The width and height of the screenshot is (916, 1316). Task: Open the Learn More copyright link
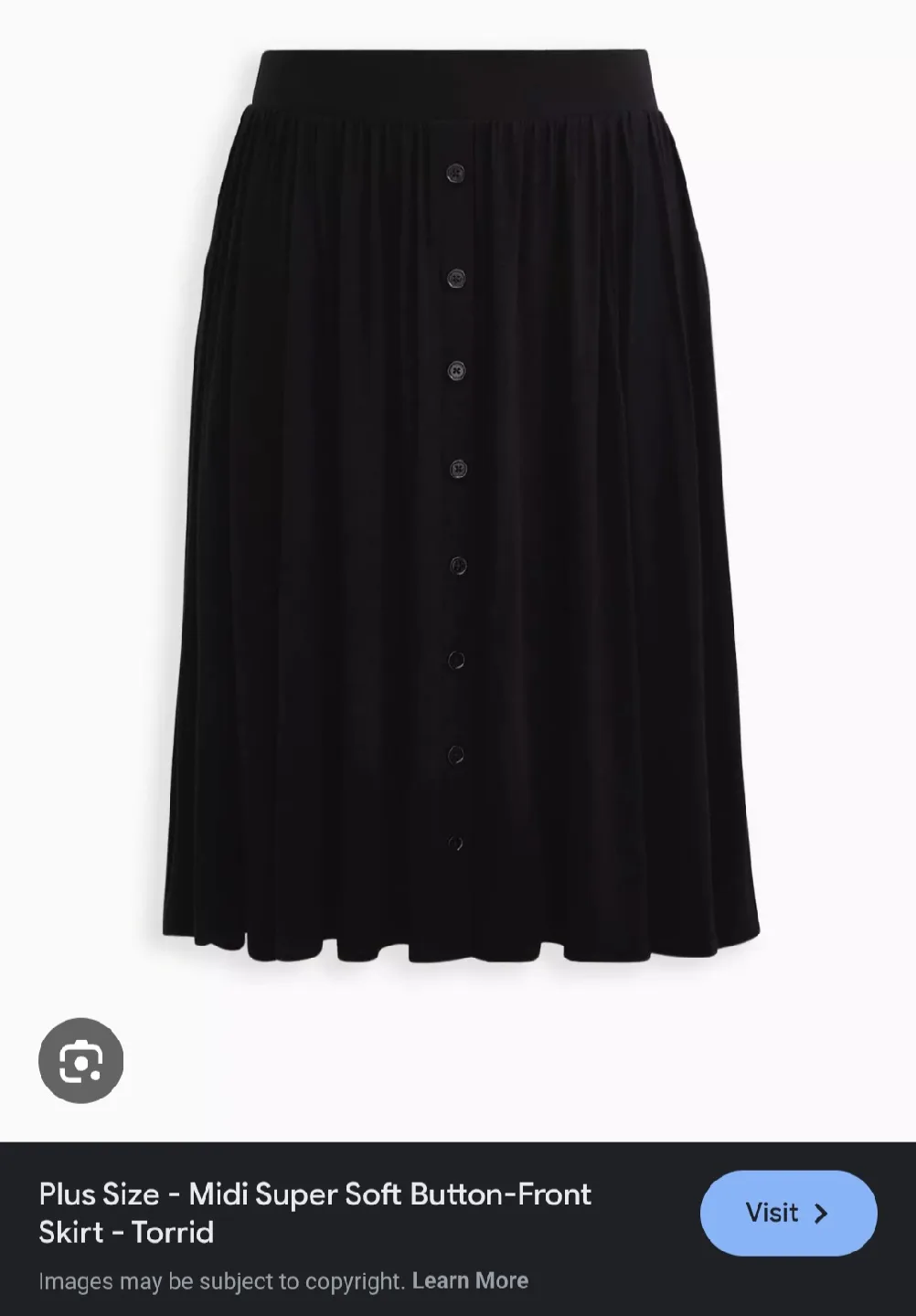click(x=470, y=1280)
